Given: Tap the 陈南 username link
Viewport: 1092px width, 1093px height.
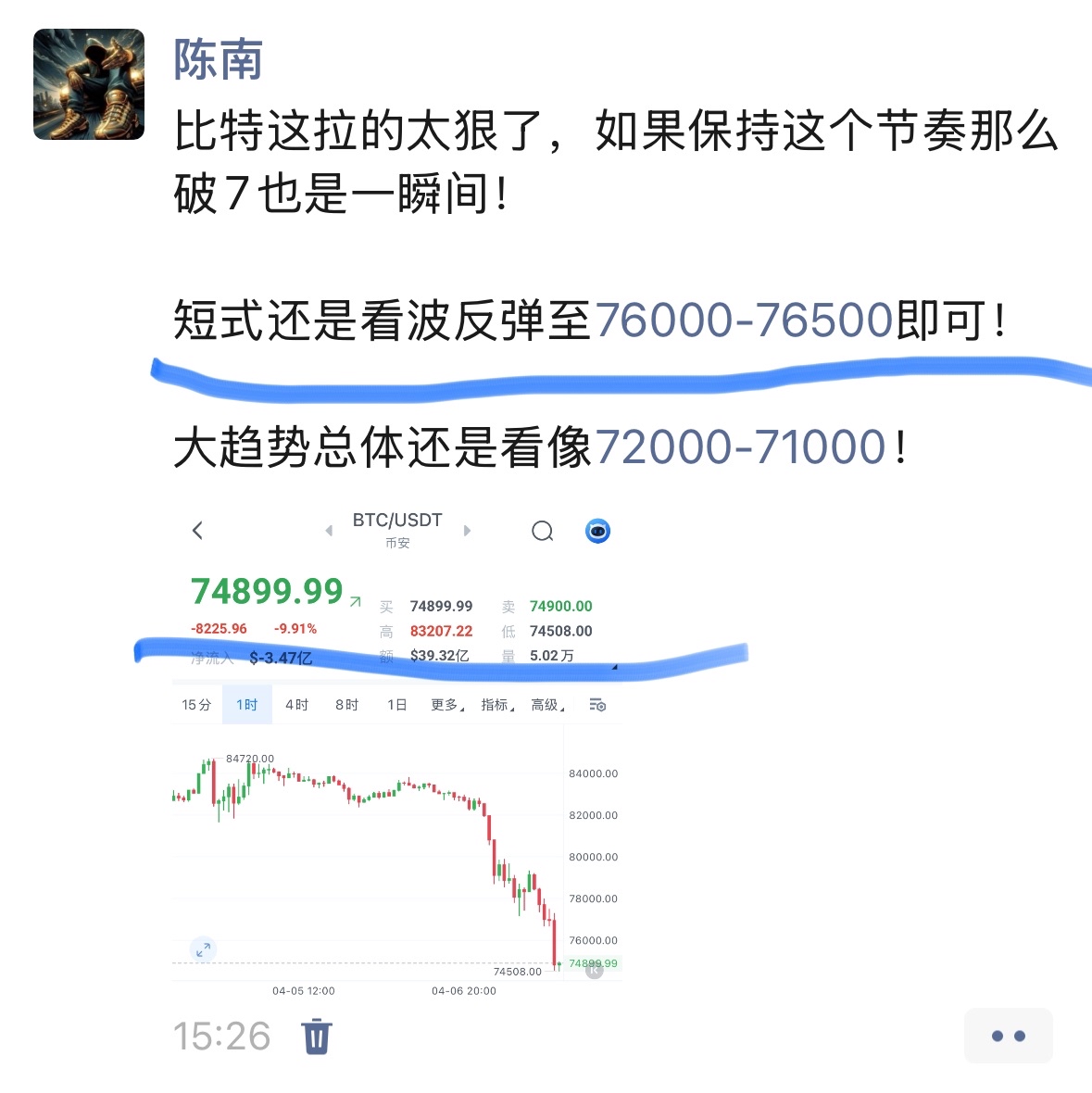Looking at the screenshot, I should tap(219, 61).
